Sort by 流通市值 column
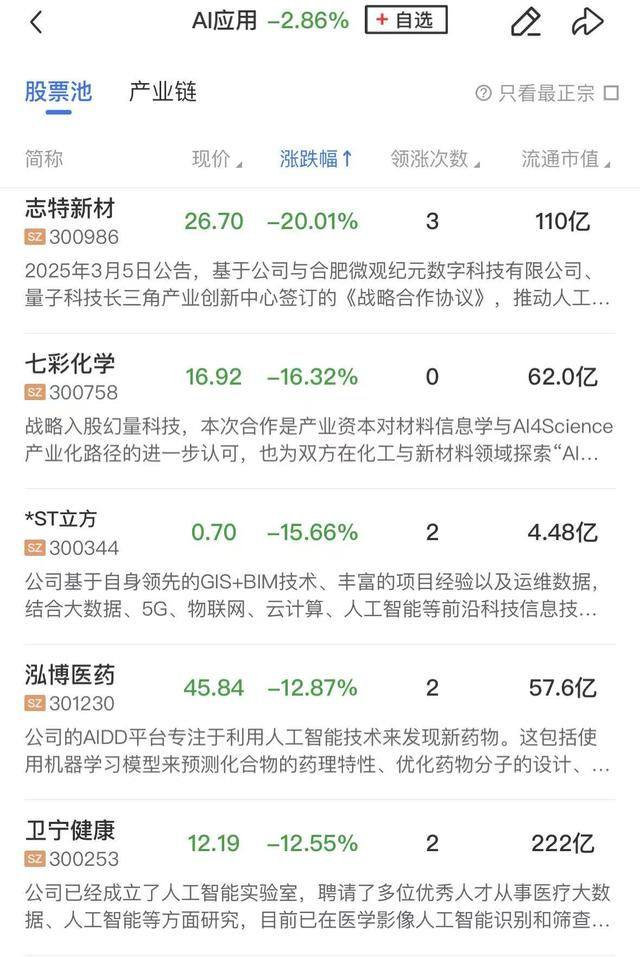The image size is (640, 957). point(565,158)
